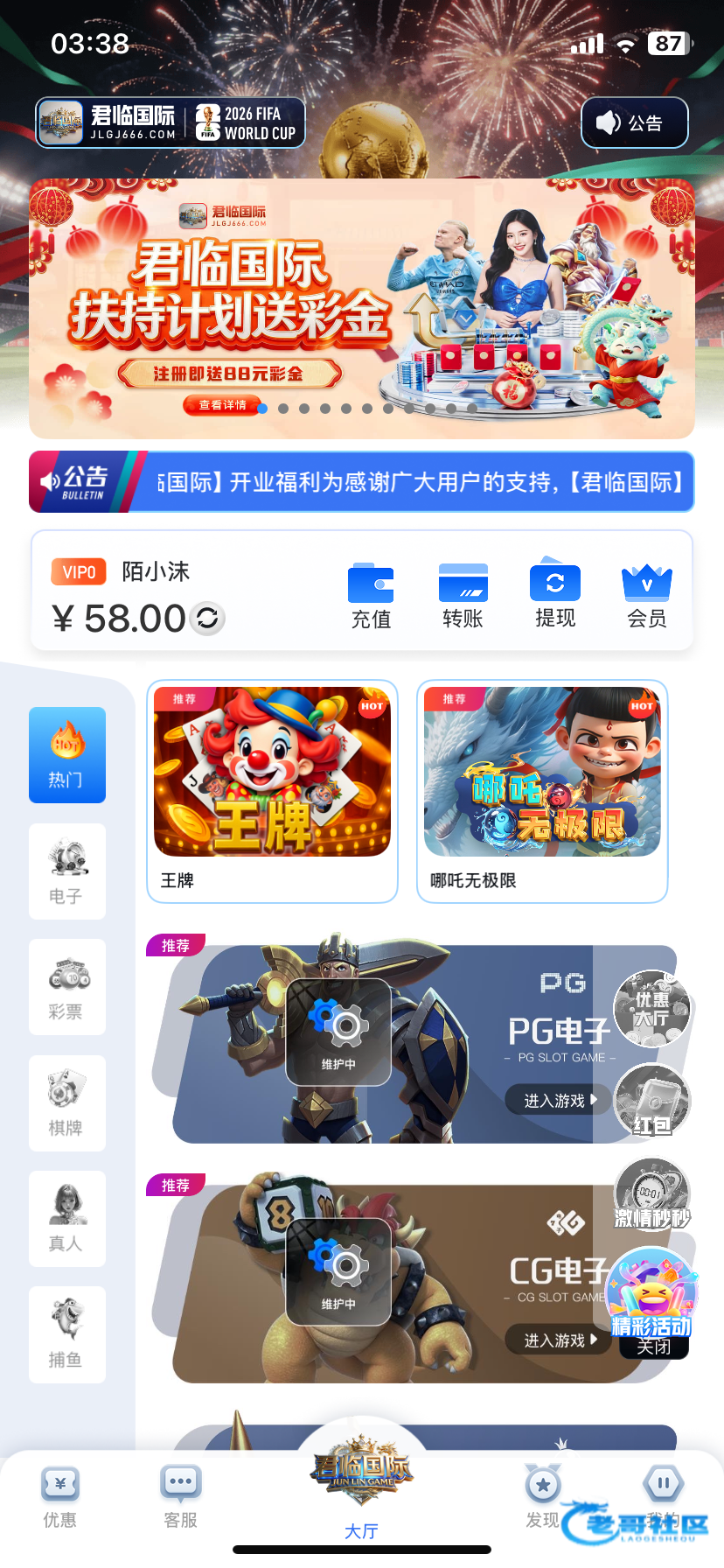Refresh the ¥58.00 balance
This screenshot has width=724, height=1568.
coord(208,619)
